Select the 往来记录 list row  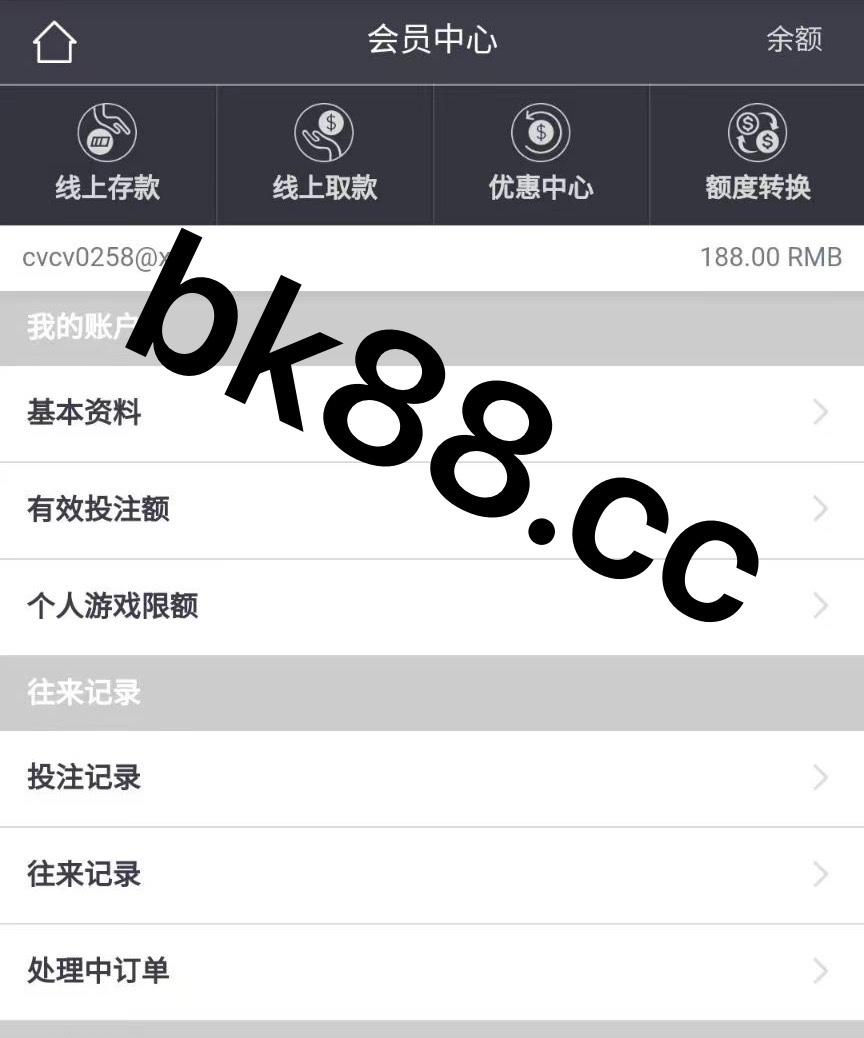tap(432, 875)
